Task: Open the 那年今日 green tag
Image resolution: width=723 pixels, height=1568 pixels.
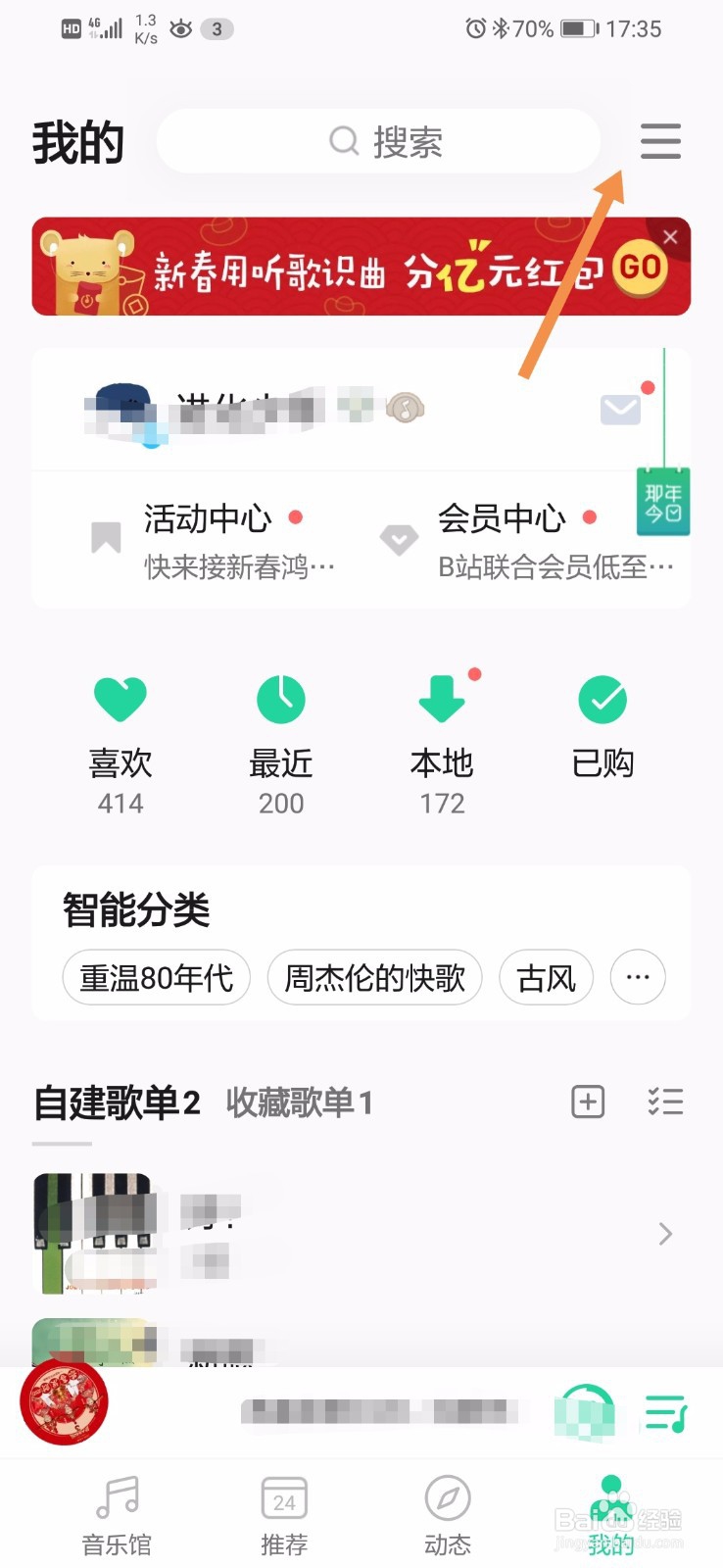Action: point(663,502)
